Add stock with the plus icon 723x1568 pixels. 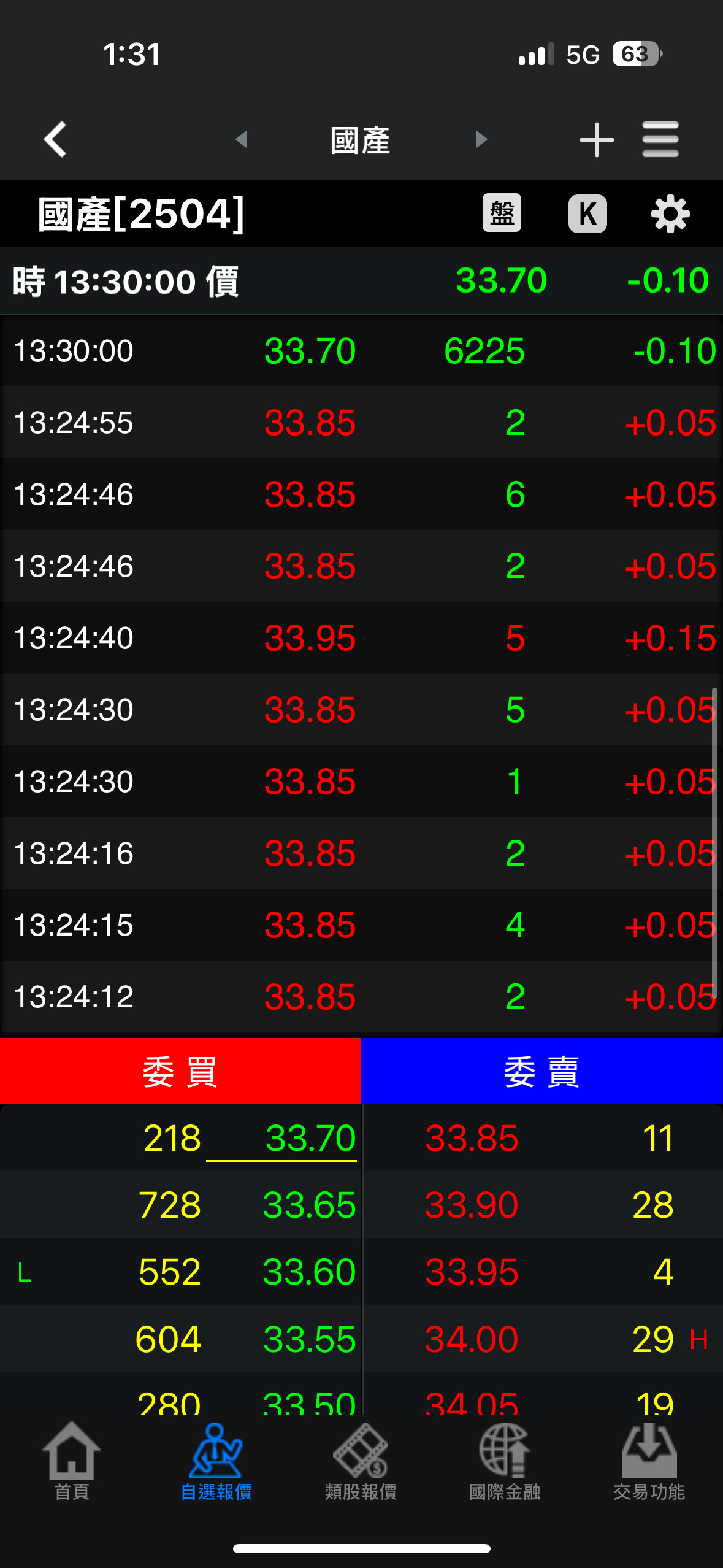point(596,140)
